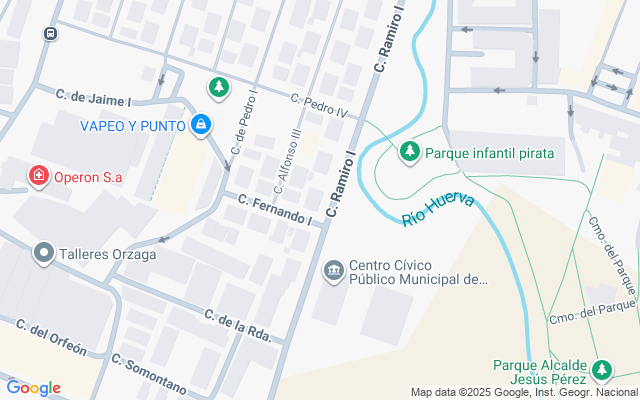Viewport: 640px width, 400px height.
Task: Select the Operon S.a place marker
Action: tap(39, 177)
